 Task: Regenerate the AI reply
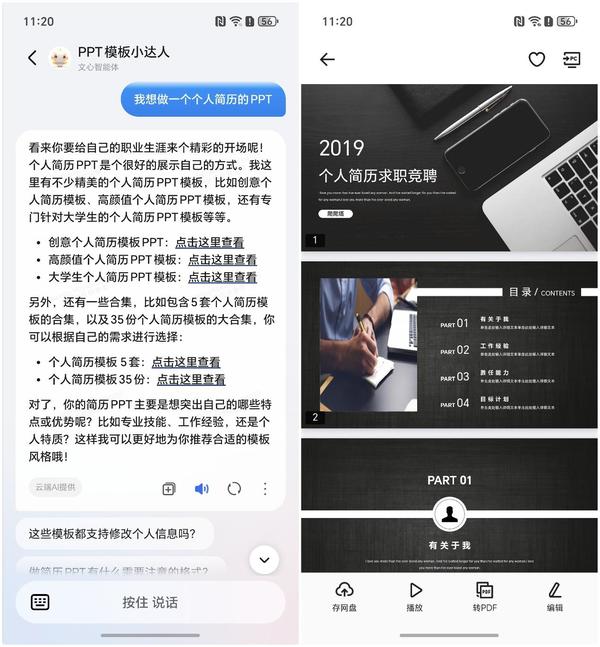click(234, 489)
